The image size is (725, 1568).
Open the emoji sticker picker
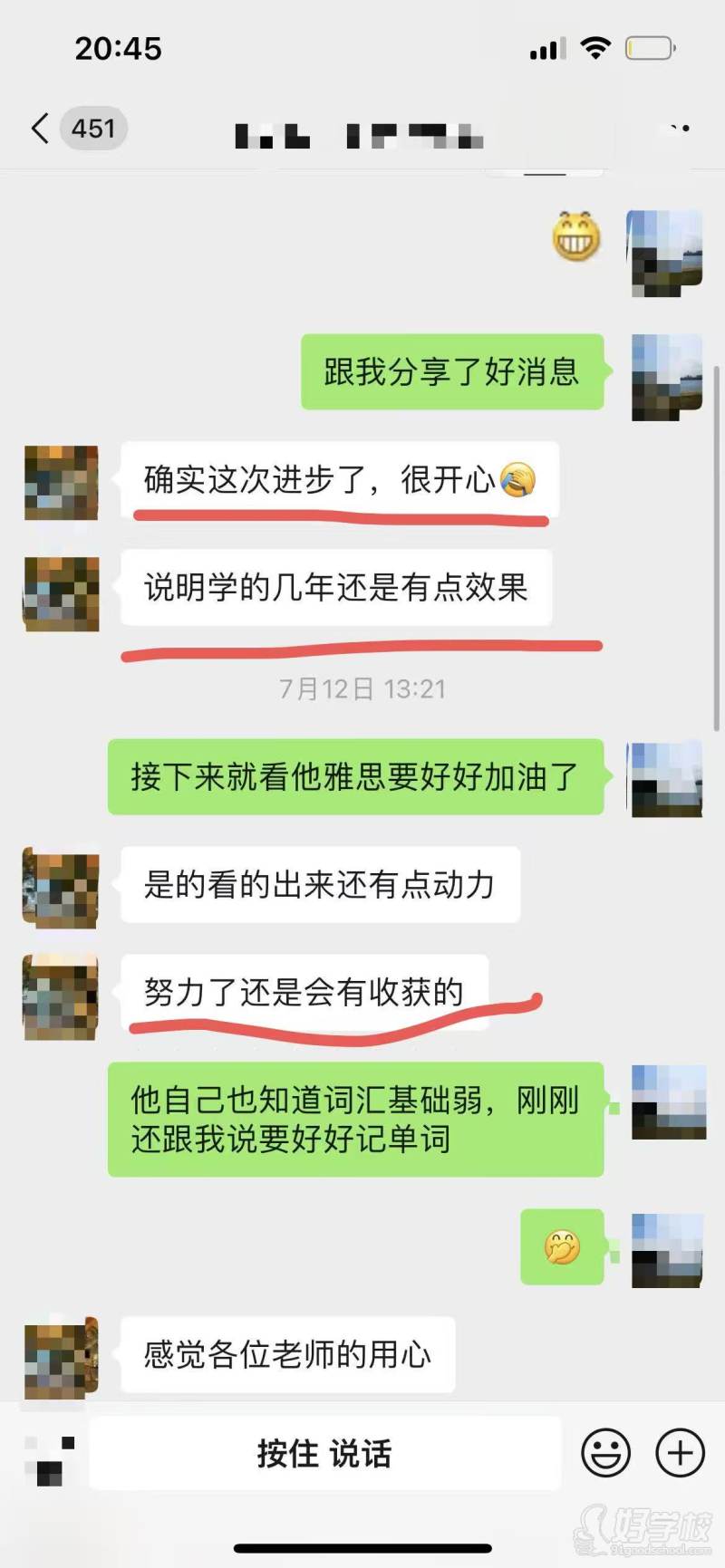click(605, 1452)
